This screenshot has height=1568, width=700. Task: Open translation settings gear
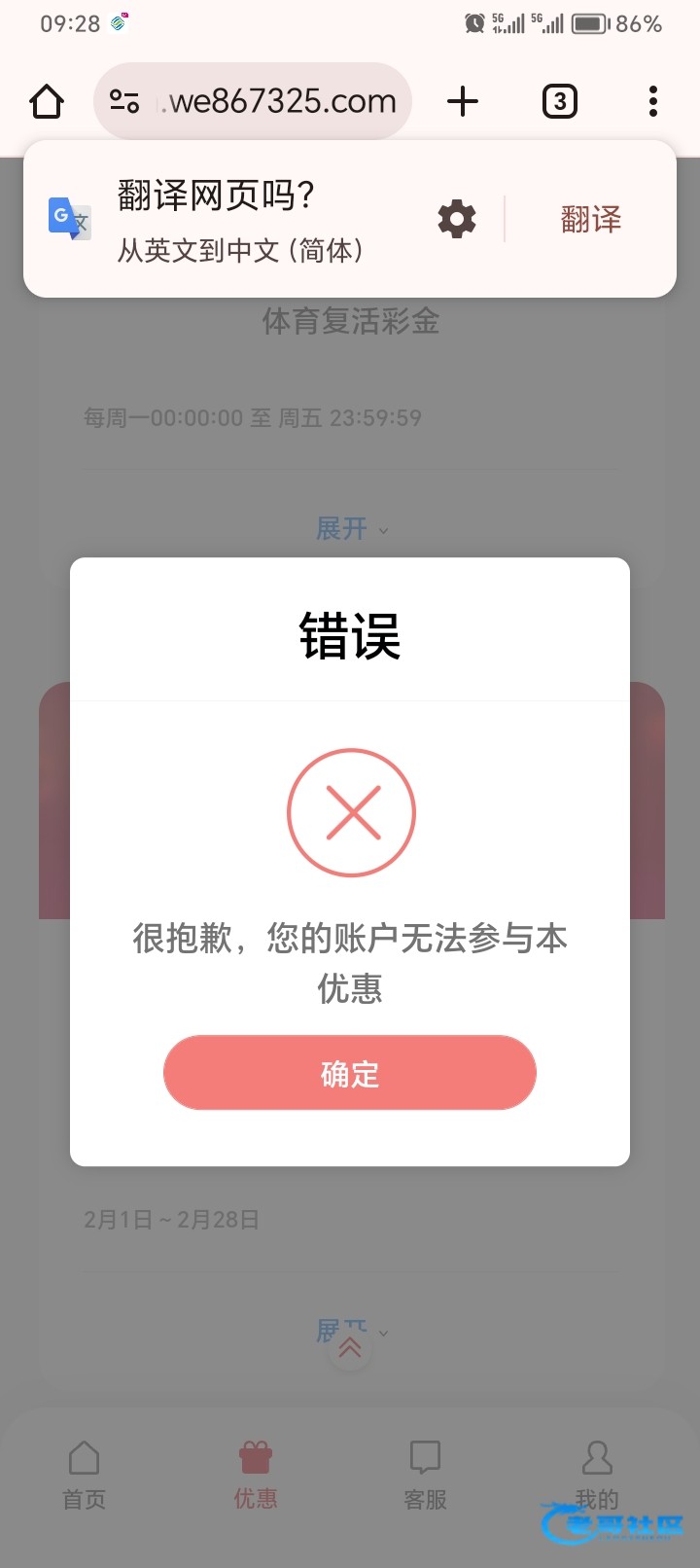coord(457,220)
